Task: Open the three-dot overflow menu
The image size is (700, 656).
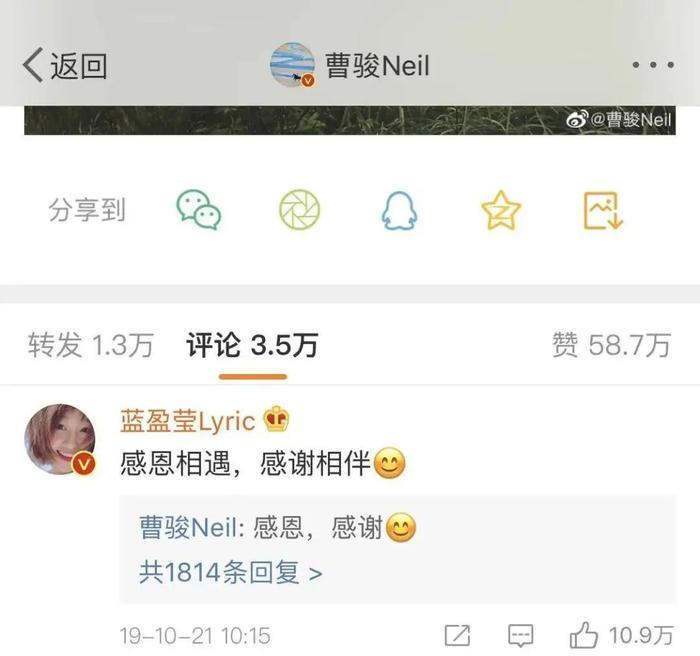Action: point(653,66)
